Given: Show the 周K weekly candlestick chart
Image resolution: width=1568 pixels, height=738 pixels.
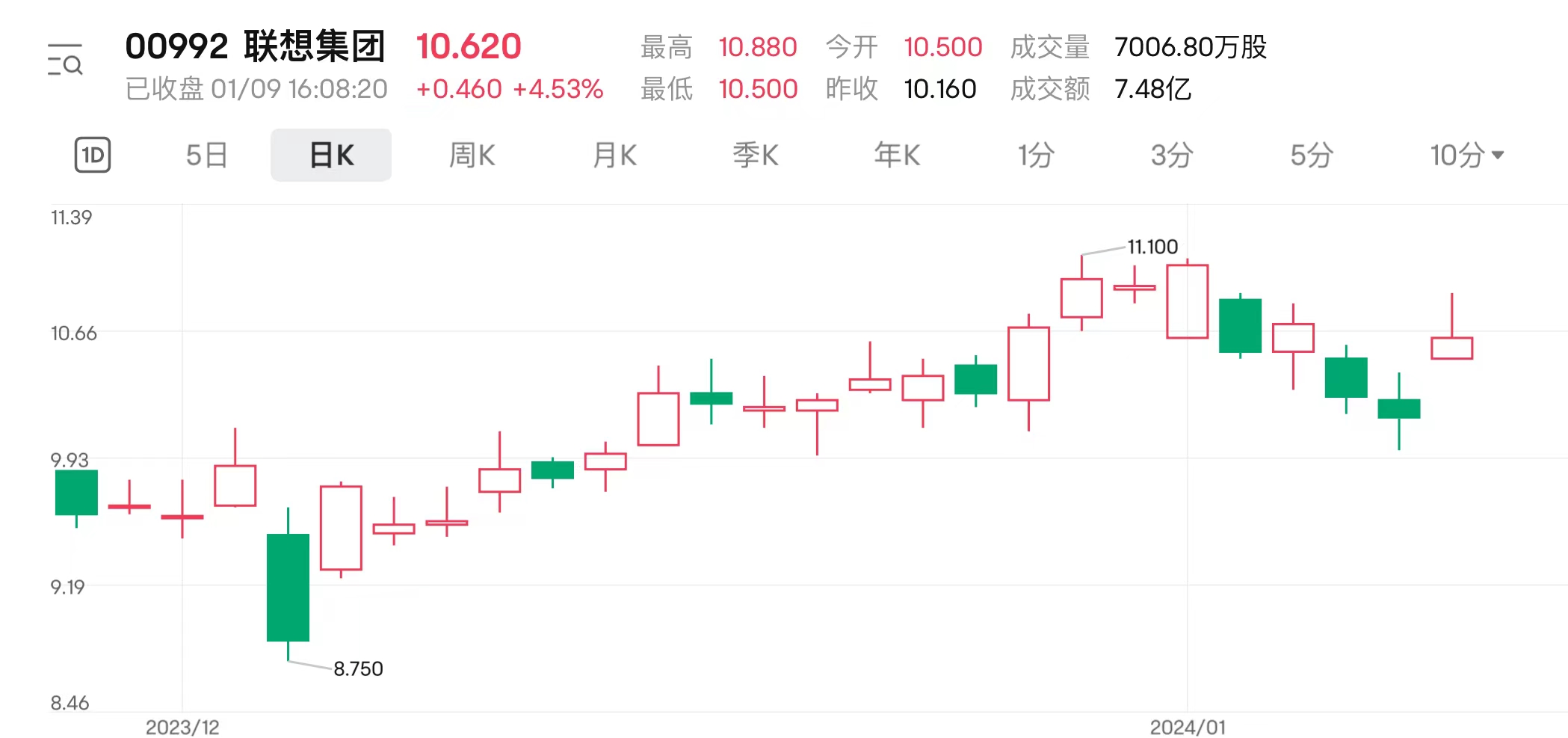Looking at the screenshot, I should pyautogui.click(x=472, y=156).
